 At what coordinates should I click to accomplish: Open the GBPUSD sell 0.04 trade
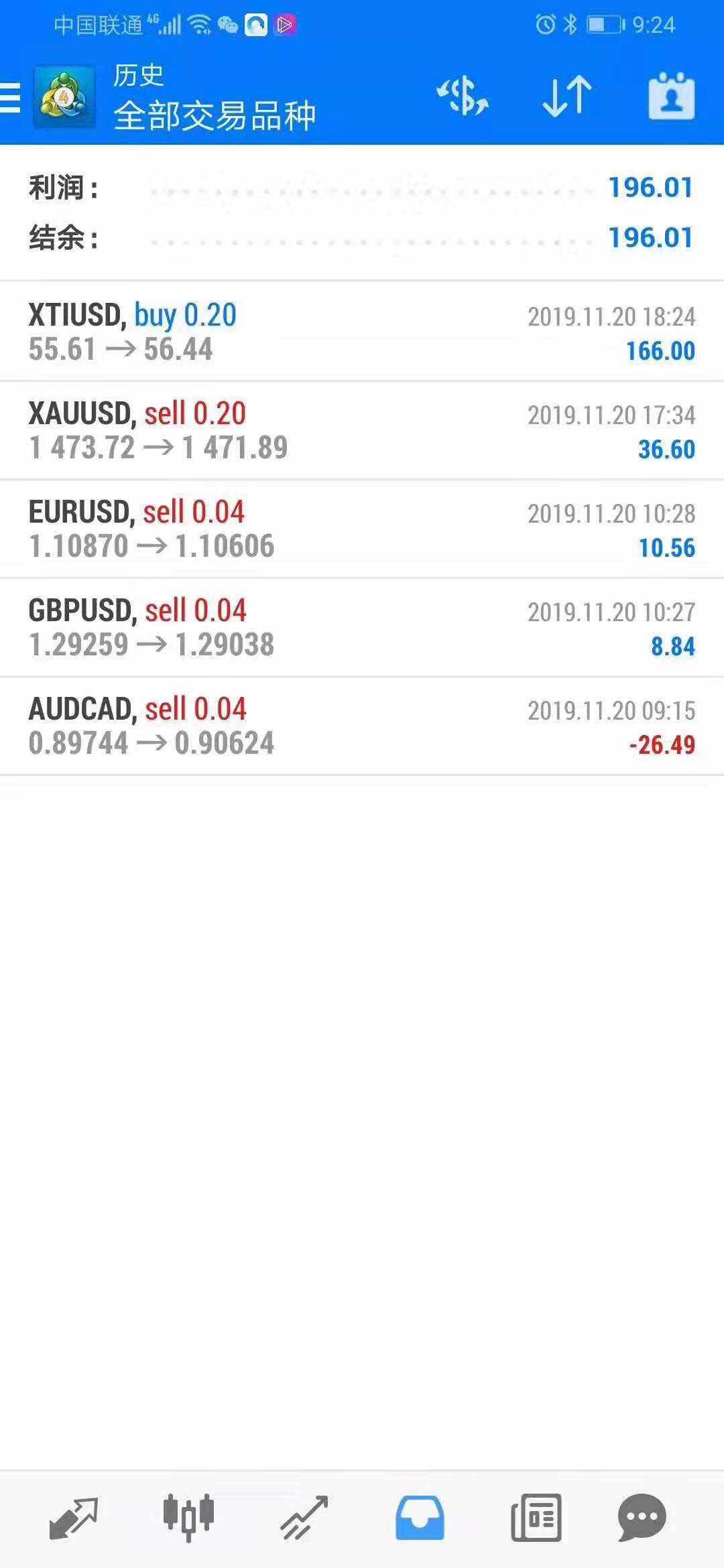[362, 627]
